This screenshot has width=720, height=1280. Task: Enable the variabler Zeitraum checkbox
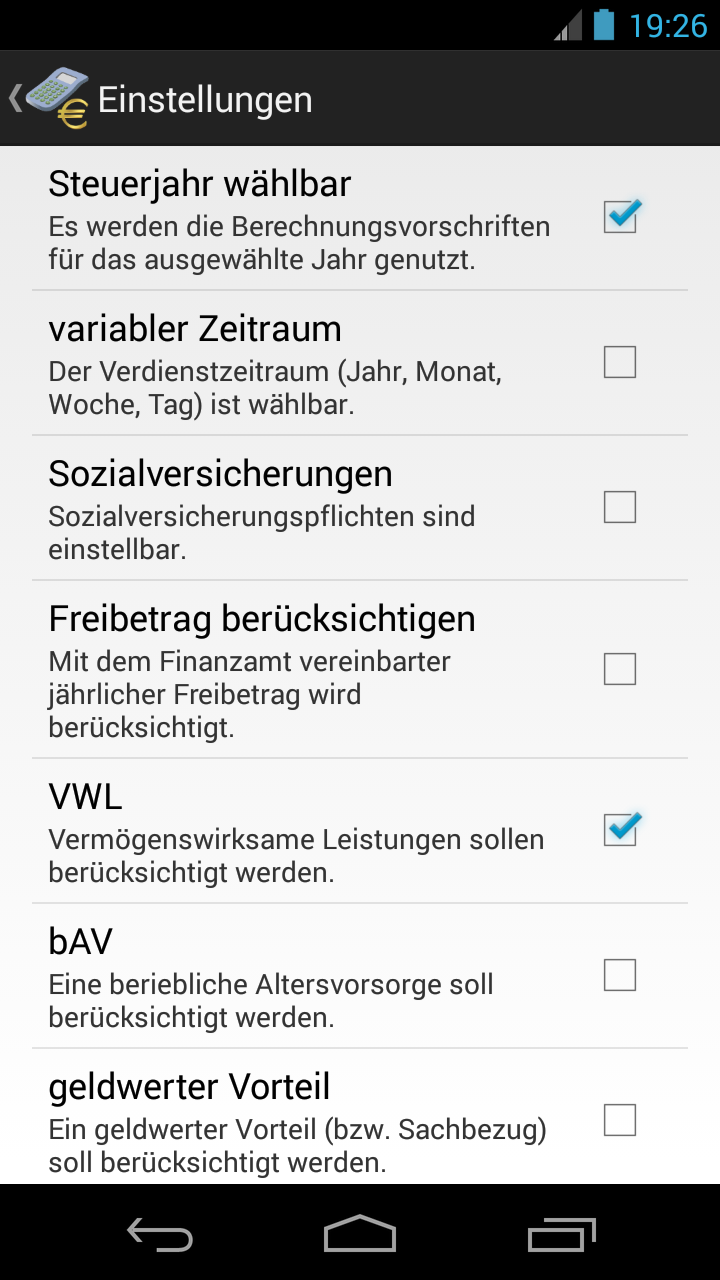619,362
